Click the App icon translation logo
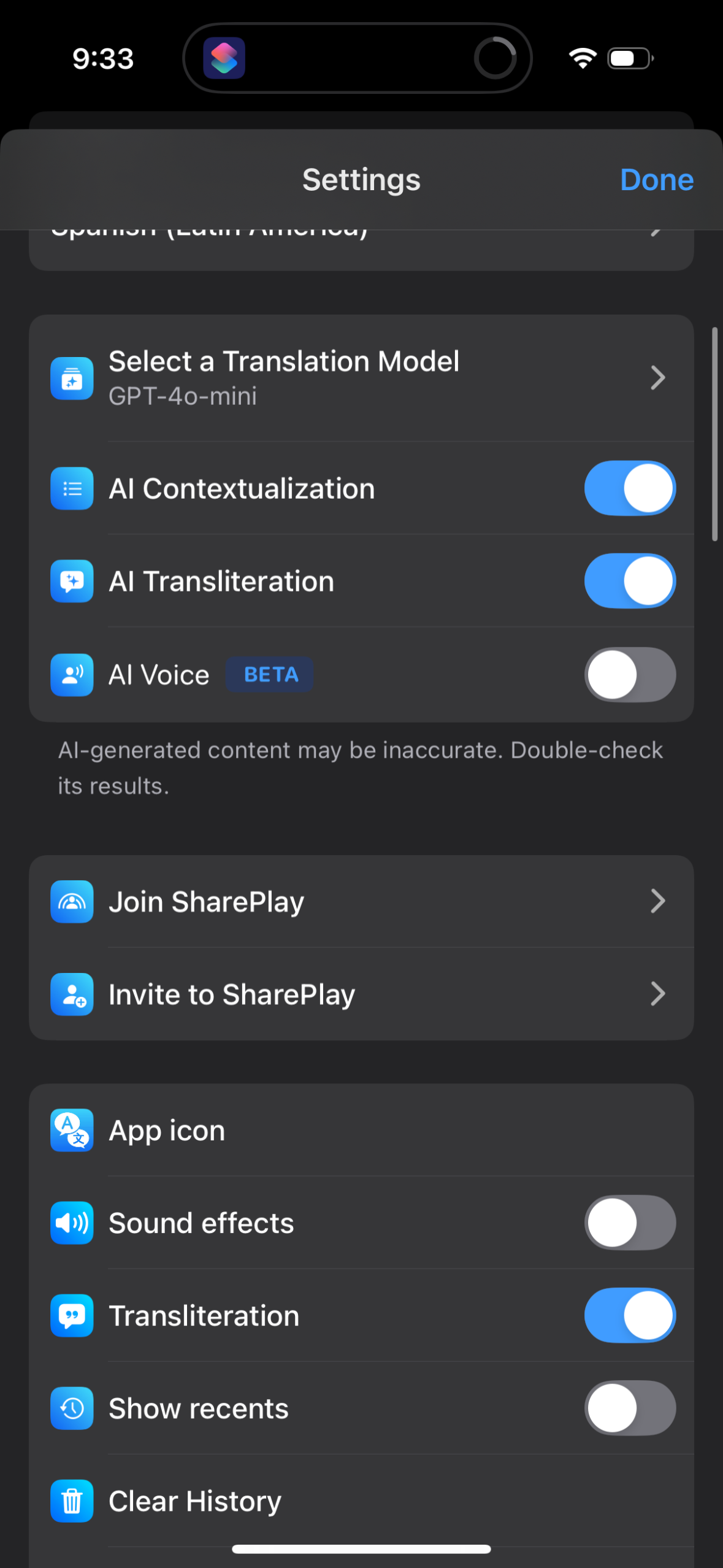The height and width of the screenshot is (1568, 723). click(x=72, y=1130)
